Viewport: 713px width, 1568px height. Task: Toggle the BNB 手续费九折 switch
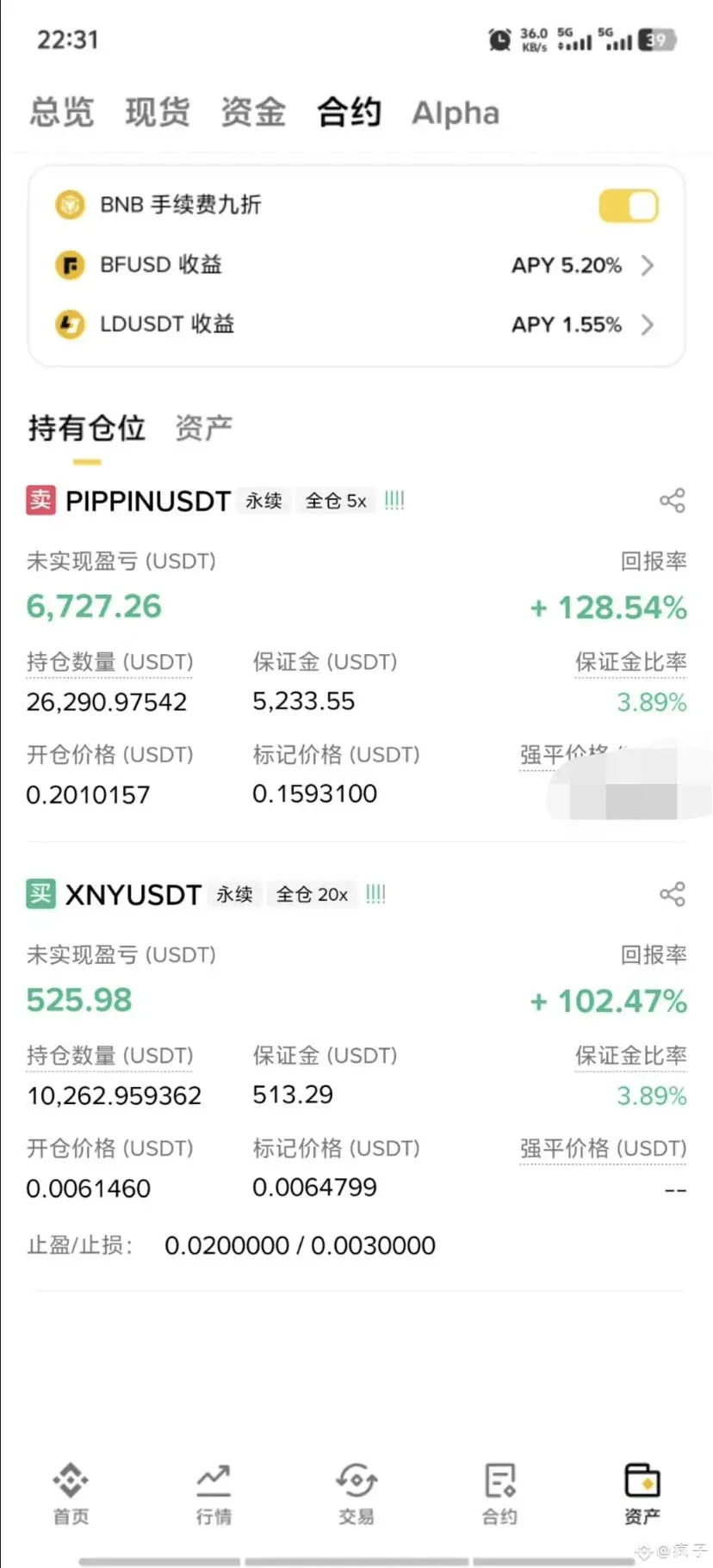tap(628, 206)
